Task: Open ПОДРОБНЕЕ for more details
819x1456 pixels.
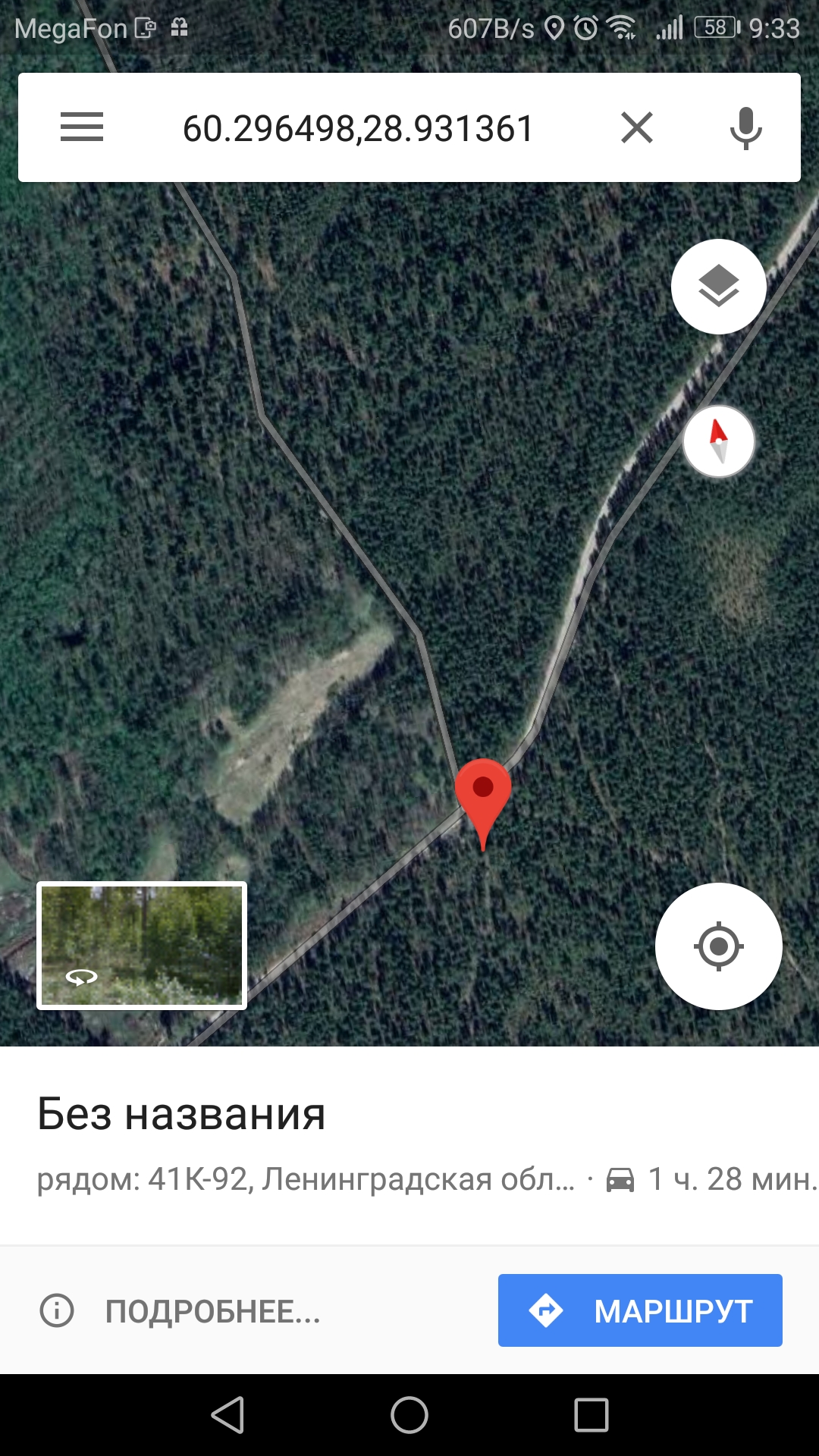Action: 212,1311
